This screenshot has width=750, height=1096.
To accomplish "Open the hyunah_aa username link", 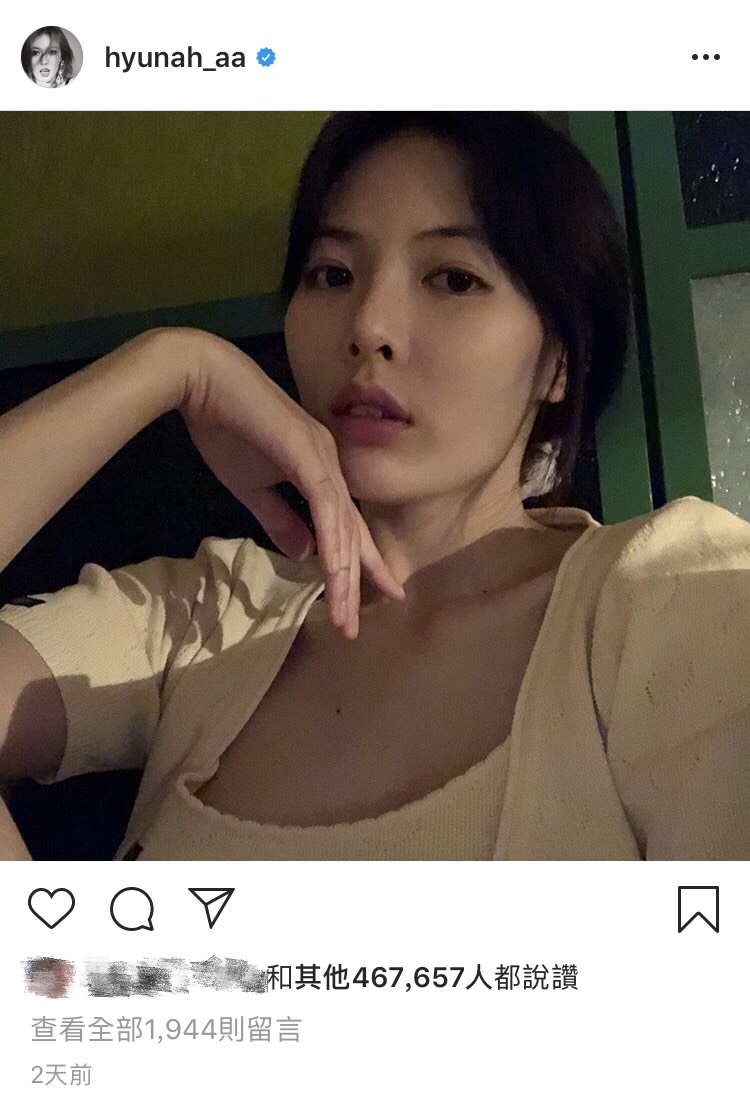I will [x=175, y=58].
